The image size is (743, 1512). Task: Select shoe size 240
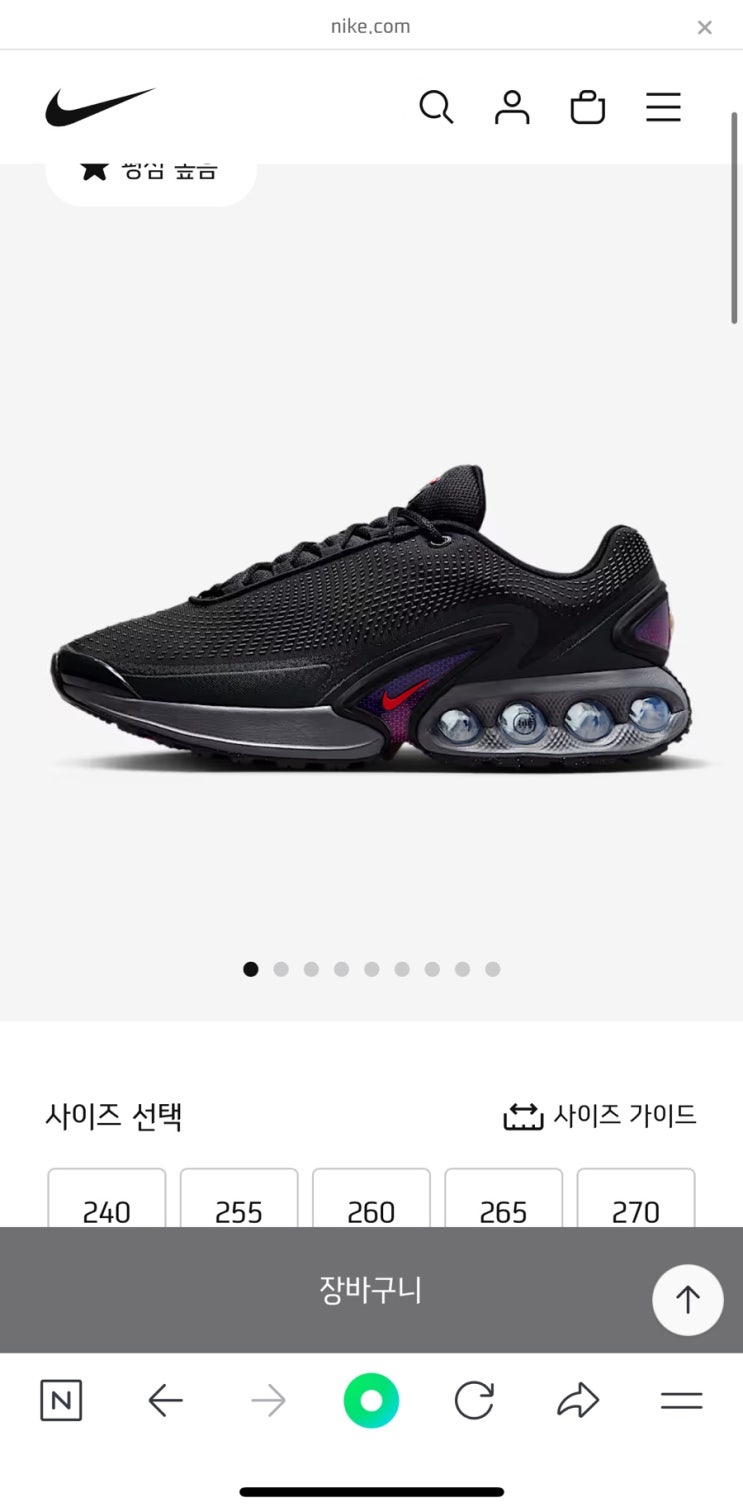[107, 1198]
